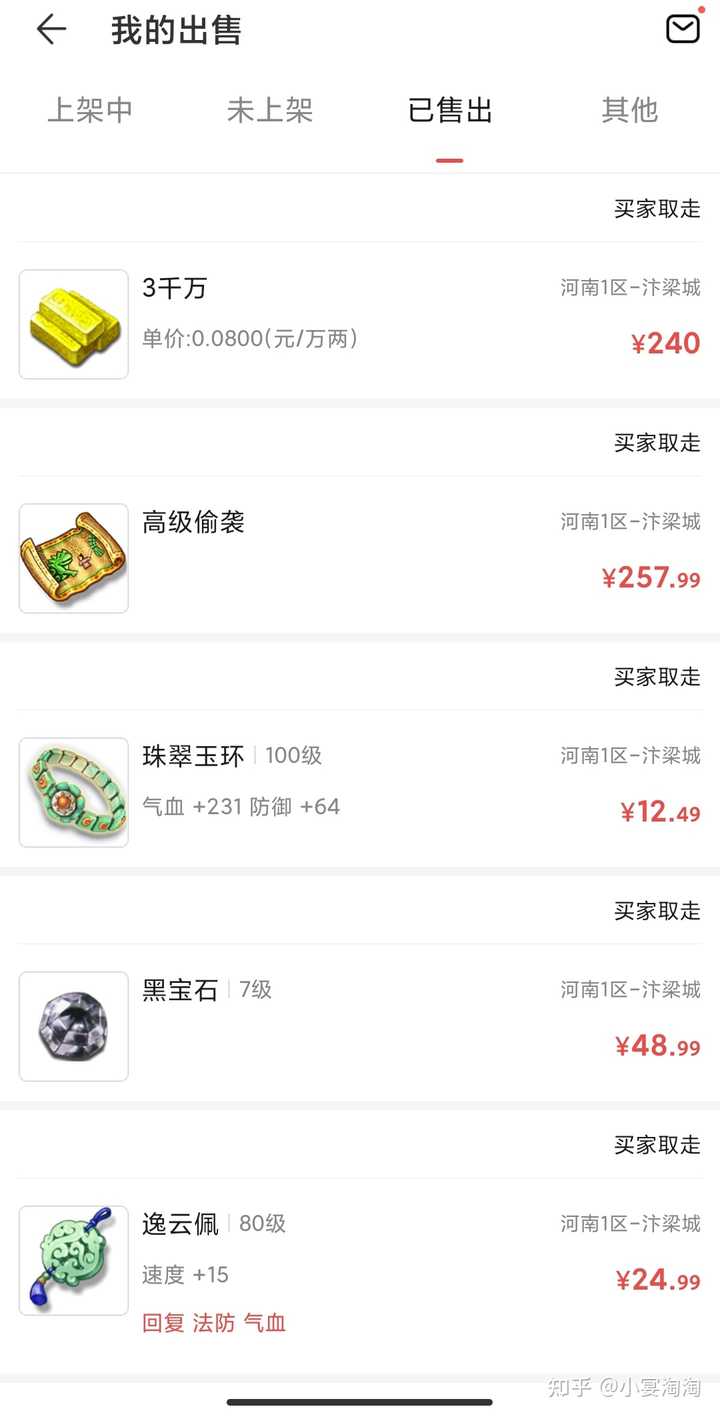
Task: View the active 已售出 tab
Action: click(449, 110)
